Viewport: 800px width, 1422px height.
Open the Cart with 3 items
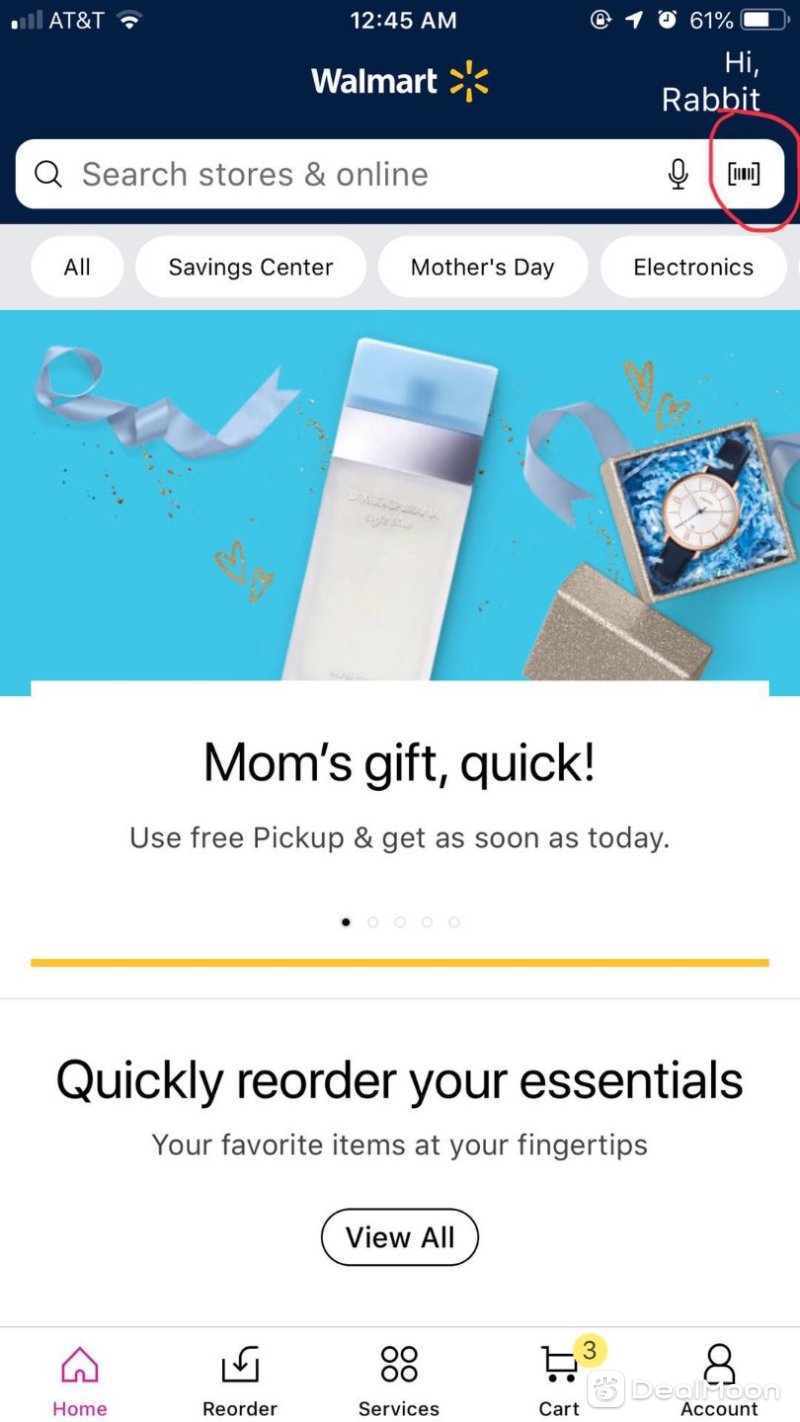[560, 1382]
